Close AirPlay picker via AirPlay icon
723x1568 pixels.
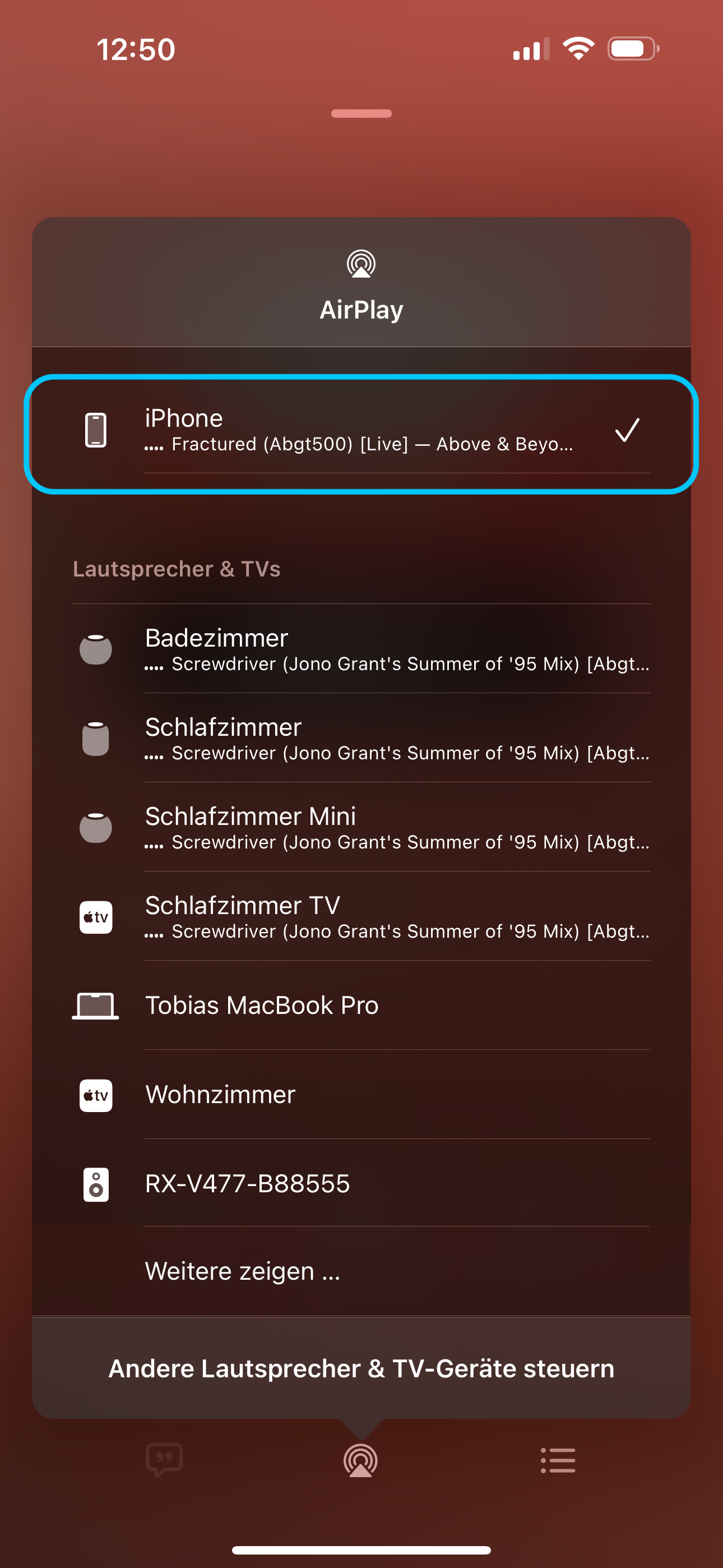tap(361, 1460)
